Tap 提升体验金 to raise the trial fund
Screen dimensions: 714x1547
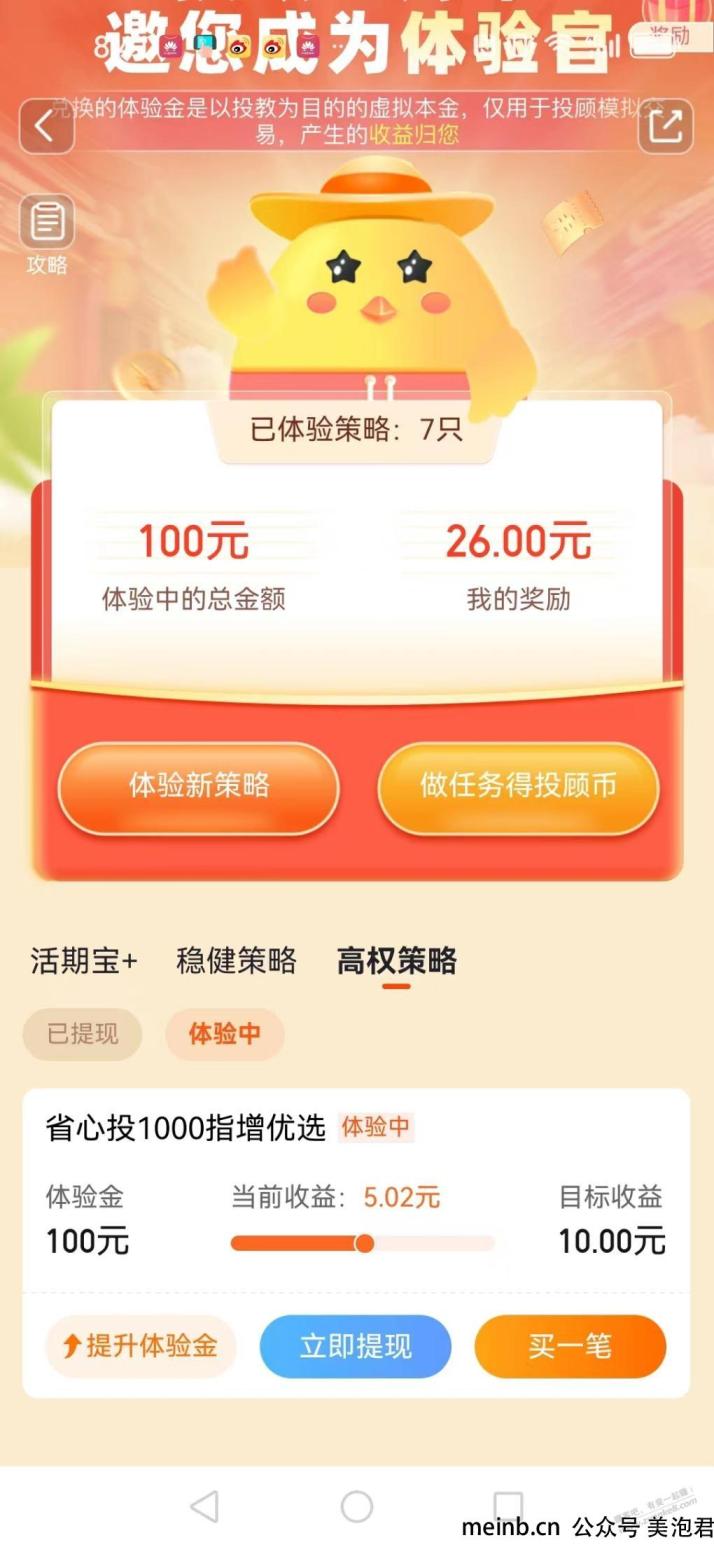click(140, 1346)
